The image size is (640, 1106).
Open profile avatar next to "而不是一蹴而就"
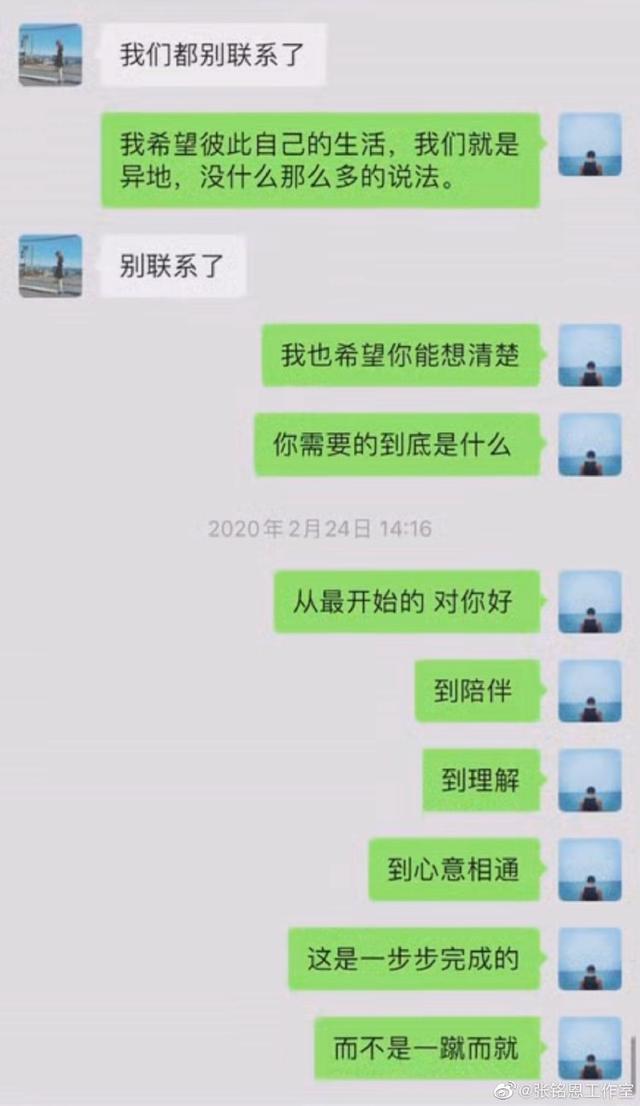(x=590, y=1048)
